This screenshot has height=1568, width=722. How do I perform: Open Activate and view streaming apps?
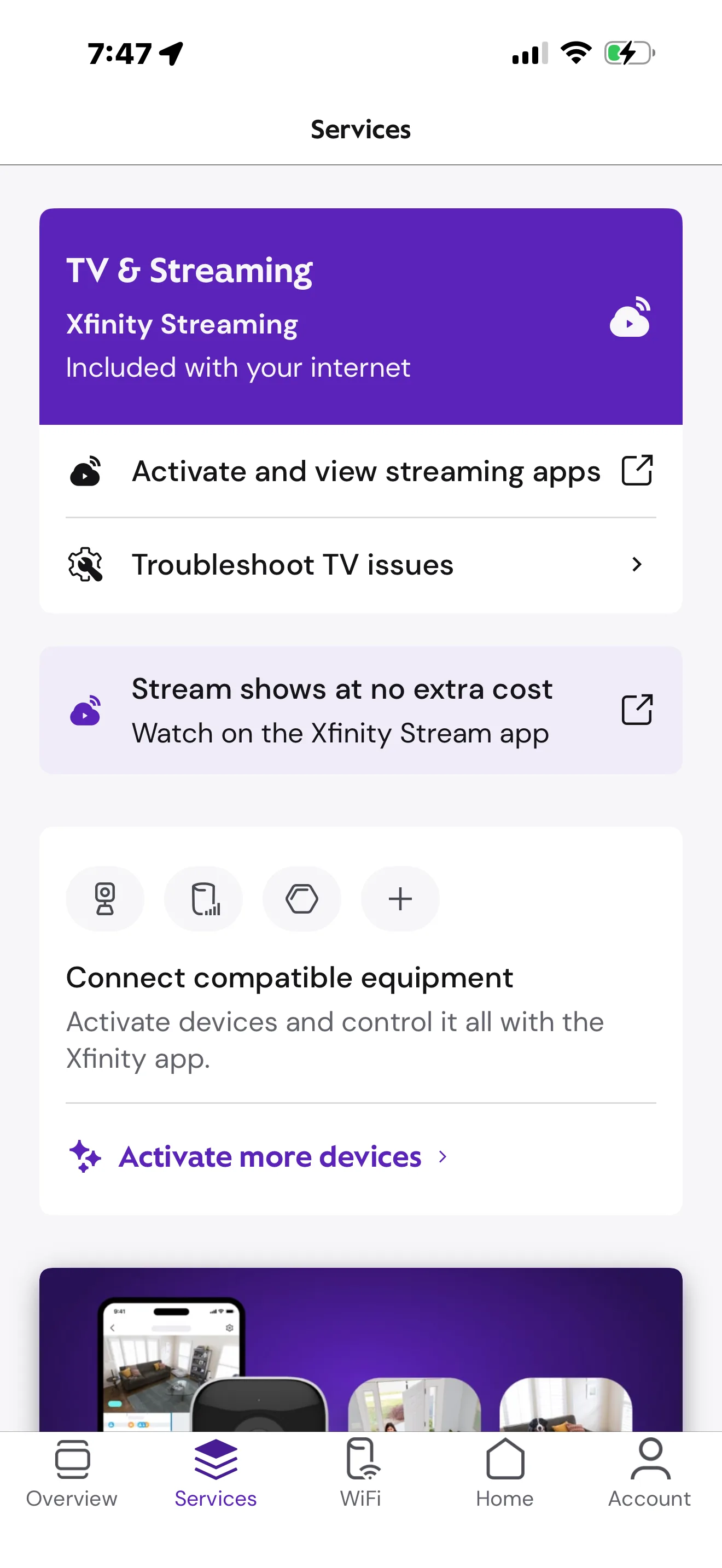360,471
